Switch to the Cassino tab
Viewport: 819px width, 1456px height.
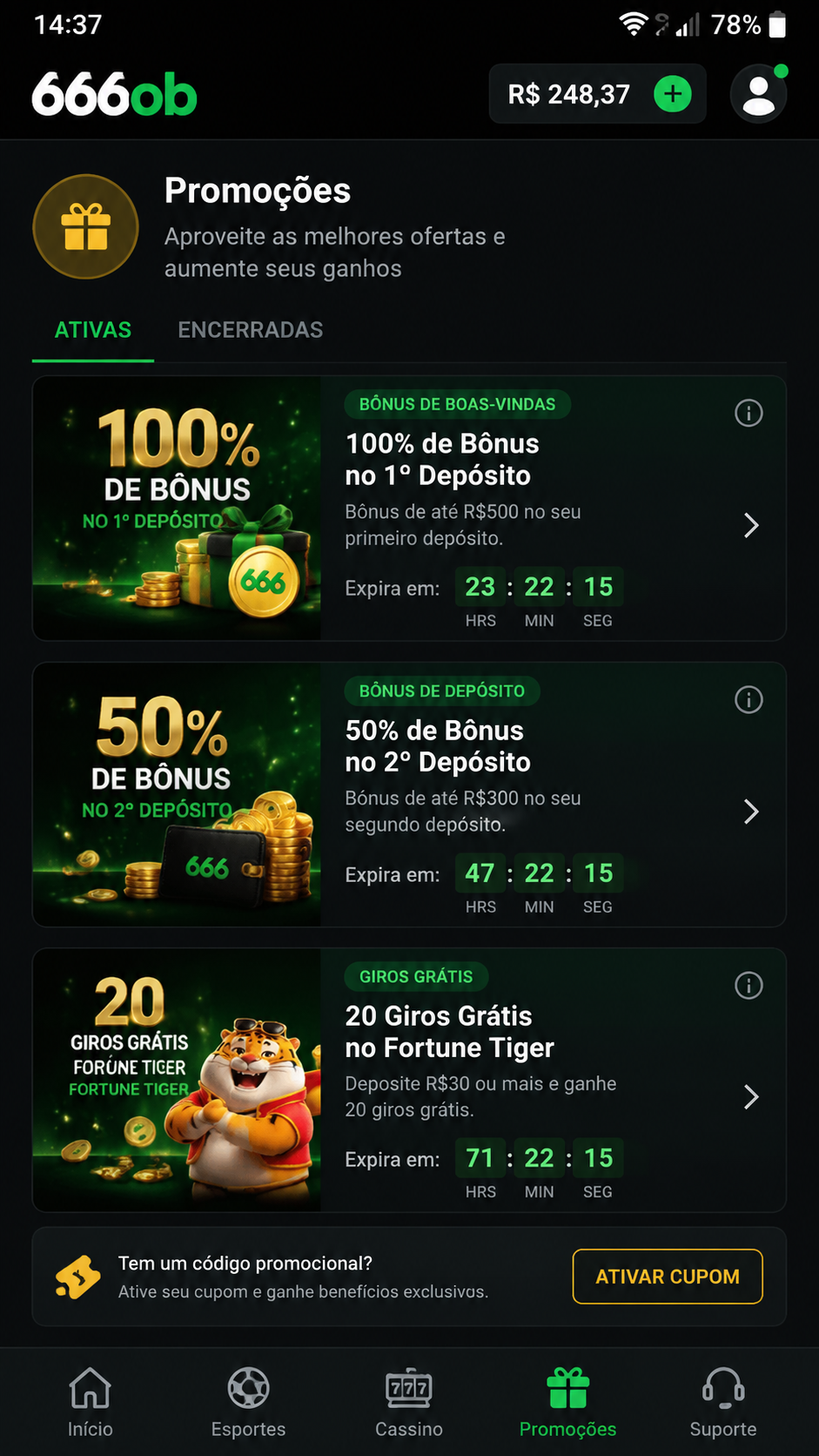409,1402
